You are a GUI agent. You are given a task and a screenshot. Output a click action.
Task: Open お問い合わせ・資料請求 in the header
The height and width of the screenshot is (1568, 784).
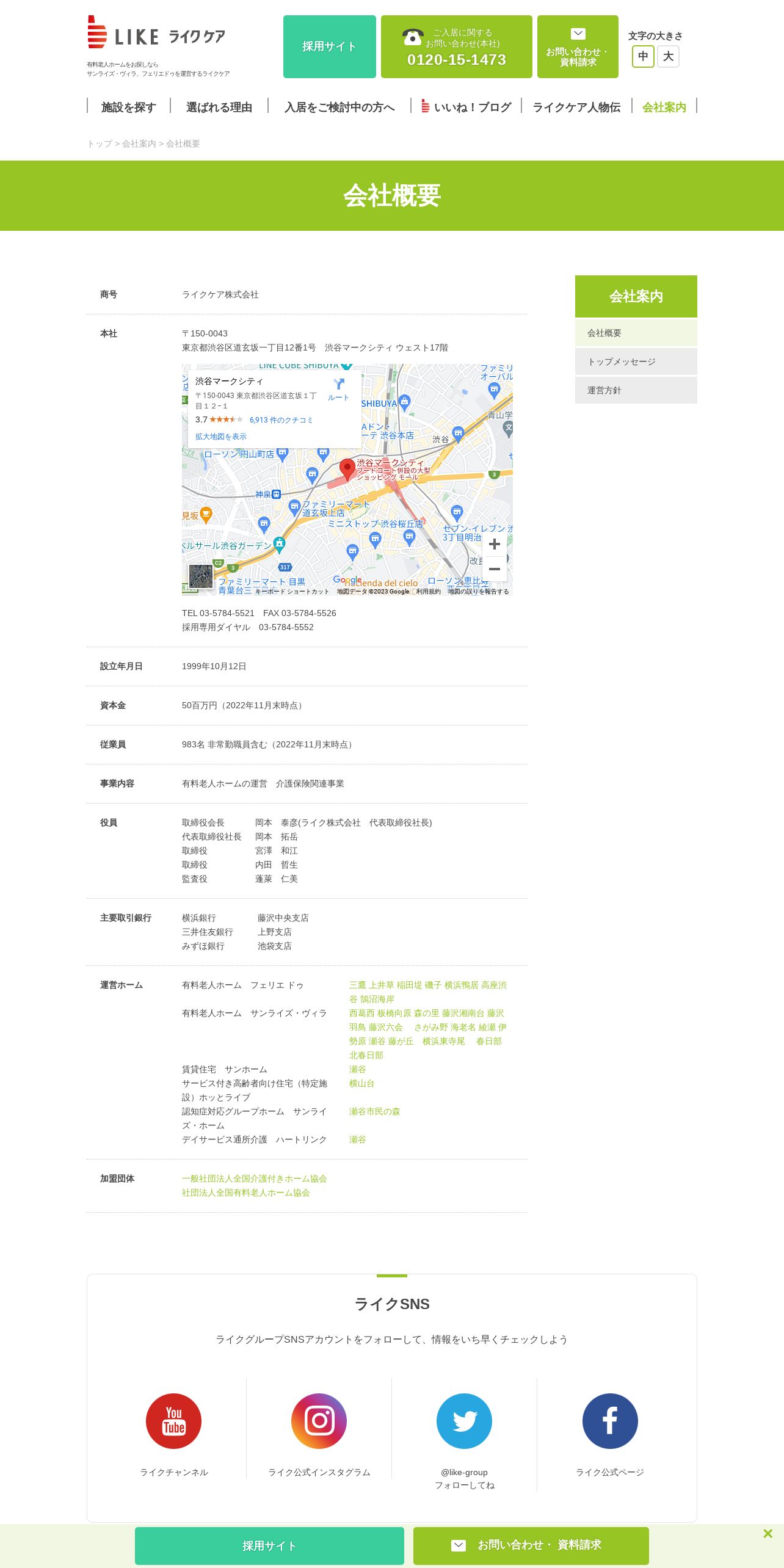pos(578,46)
